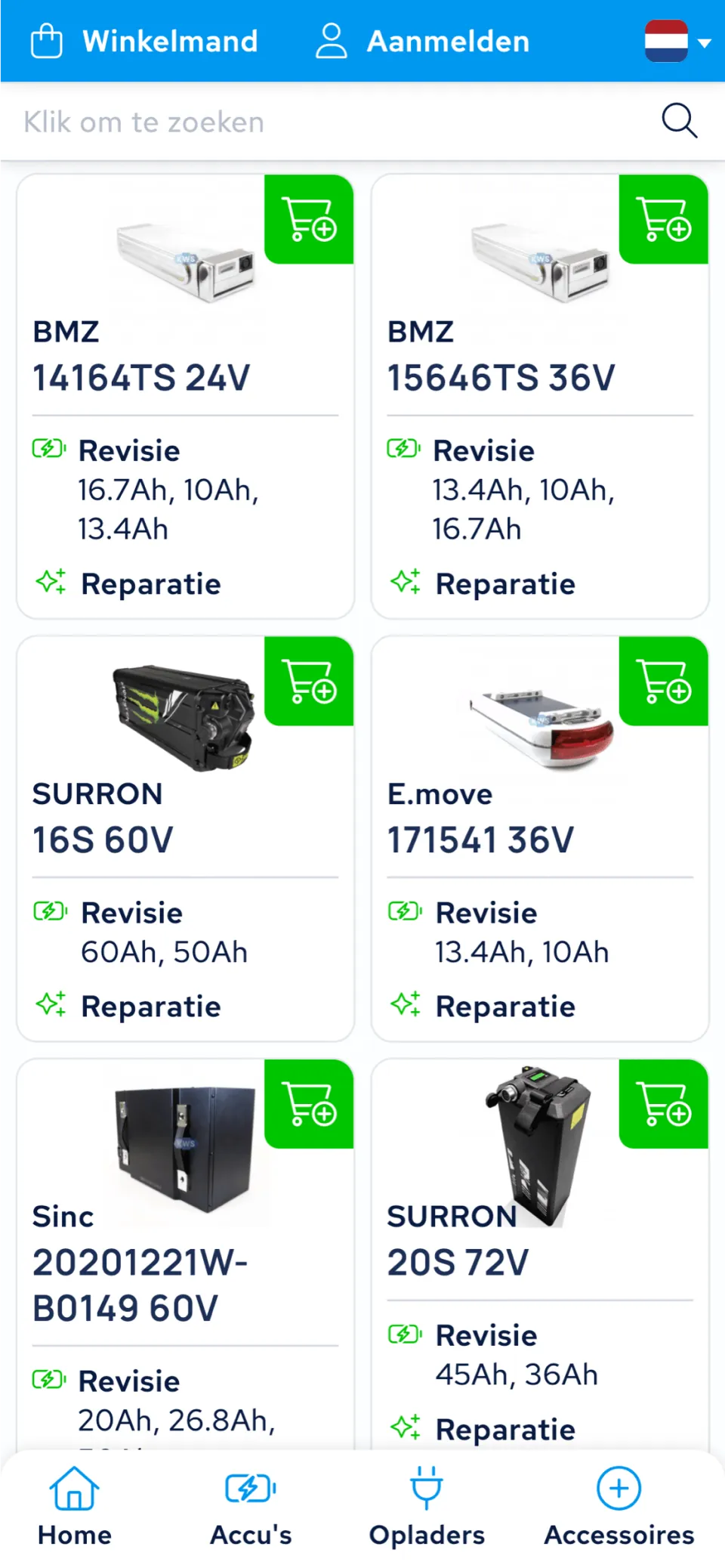
Task: Tap the magnifying glass search icon
Action: pos(679,121)
